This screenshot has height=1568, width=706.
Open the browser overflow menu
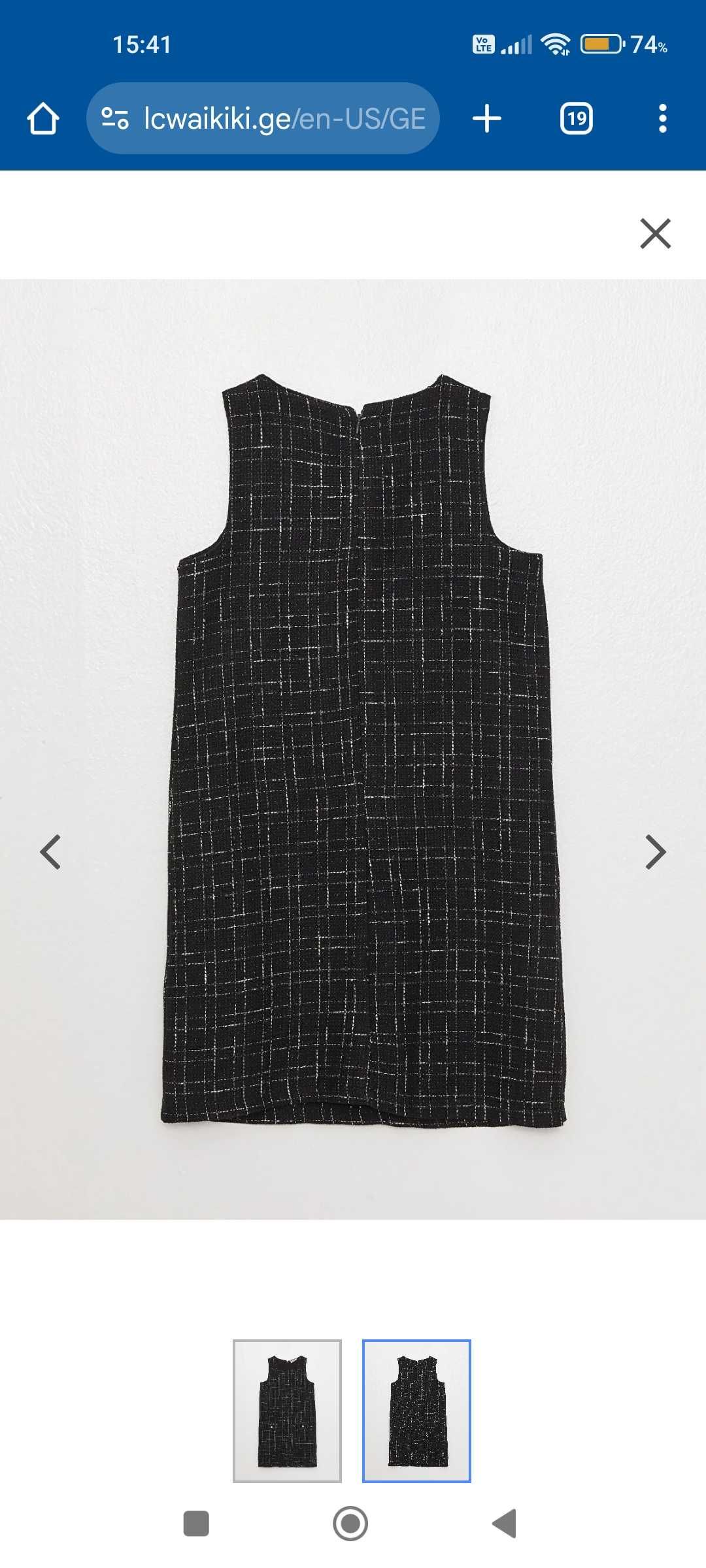click(x=662, y=119)
